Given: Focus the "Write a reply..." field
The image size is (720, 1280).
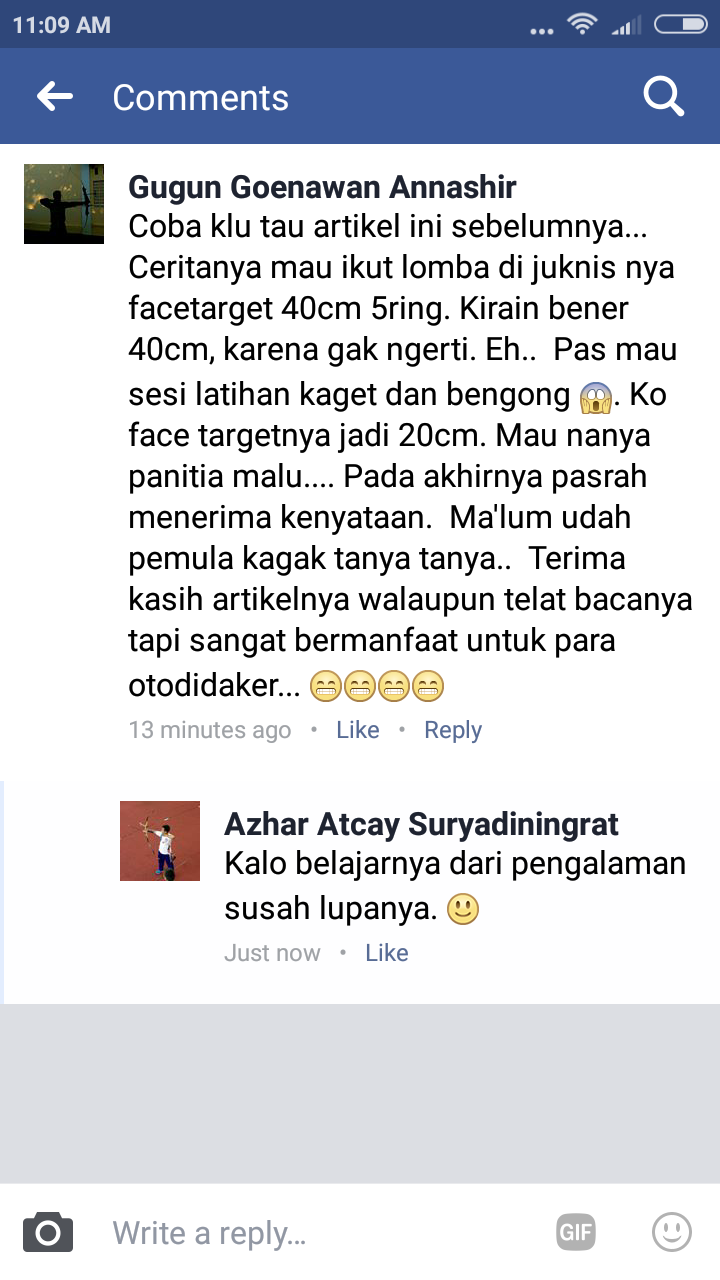Looking at the screenshot, I should click(320, 1233).
